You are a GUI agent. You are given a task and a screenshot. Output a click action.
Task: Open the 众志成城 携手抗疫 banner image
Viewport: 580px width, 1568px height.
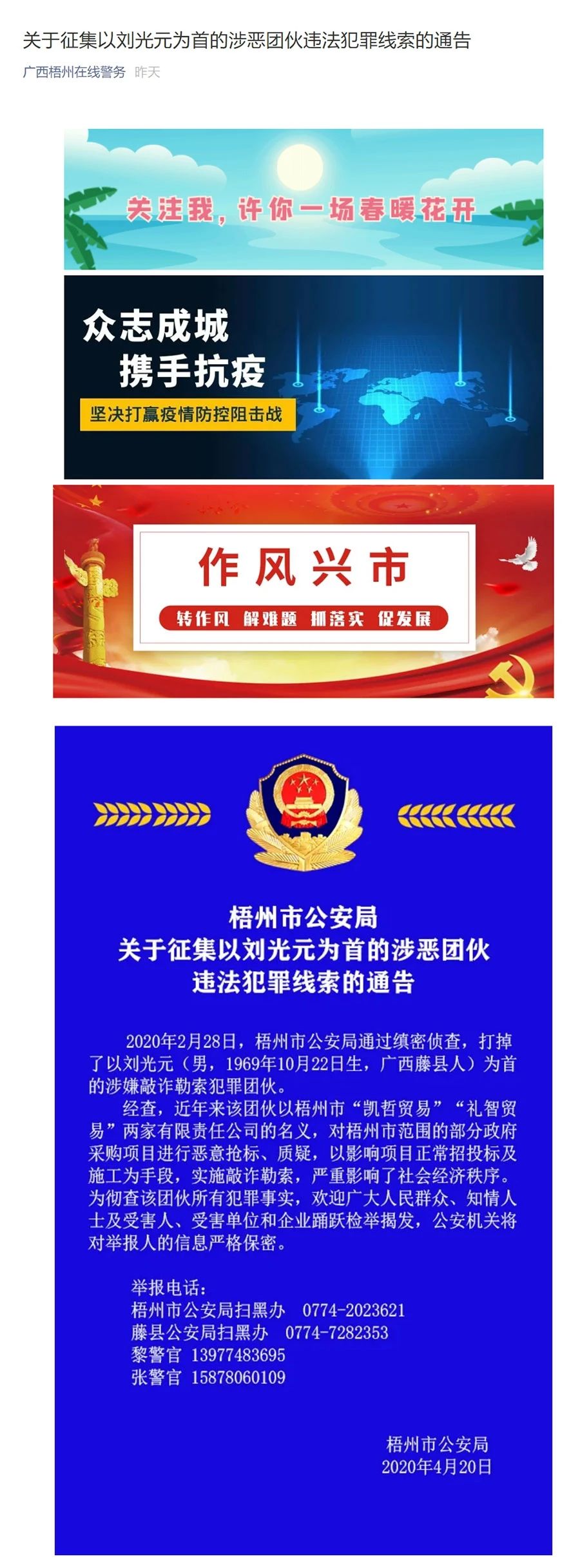click(303, 376)
